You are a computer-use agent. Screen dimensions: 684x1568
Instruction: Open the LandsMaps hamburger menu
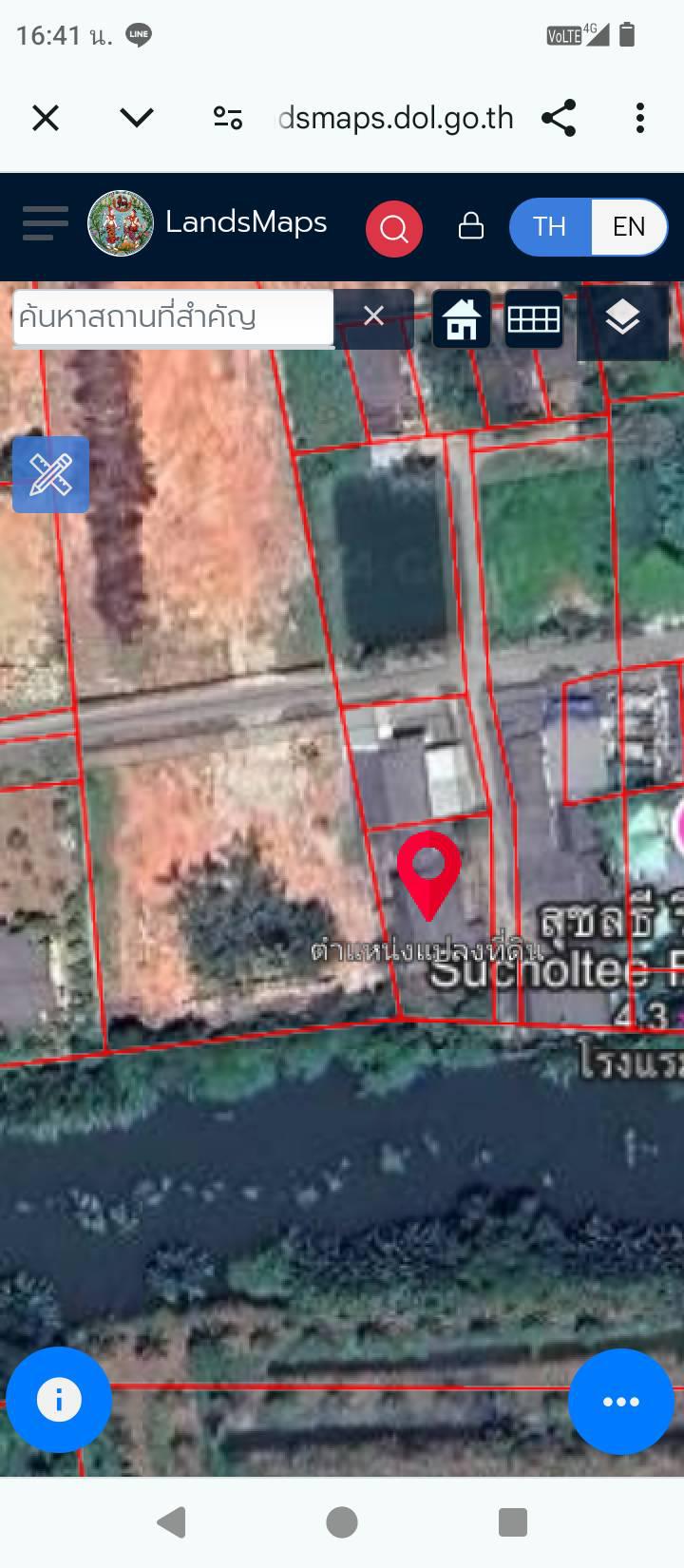[x=46, y=224]
